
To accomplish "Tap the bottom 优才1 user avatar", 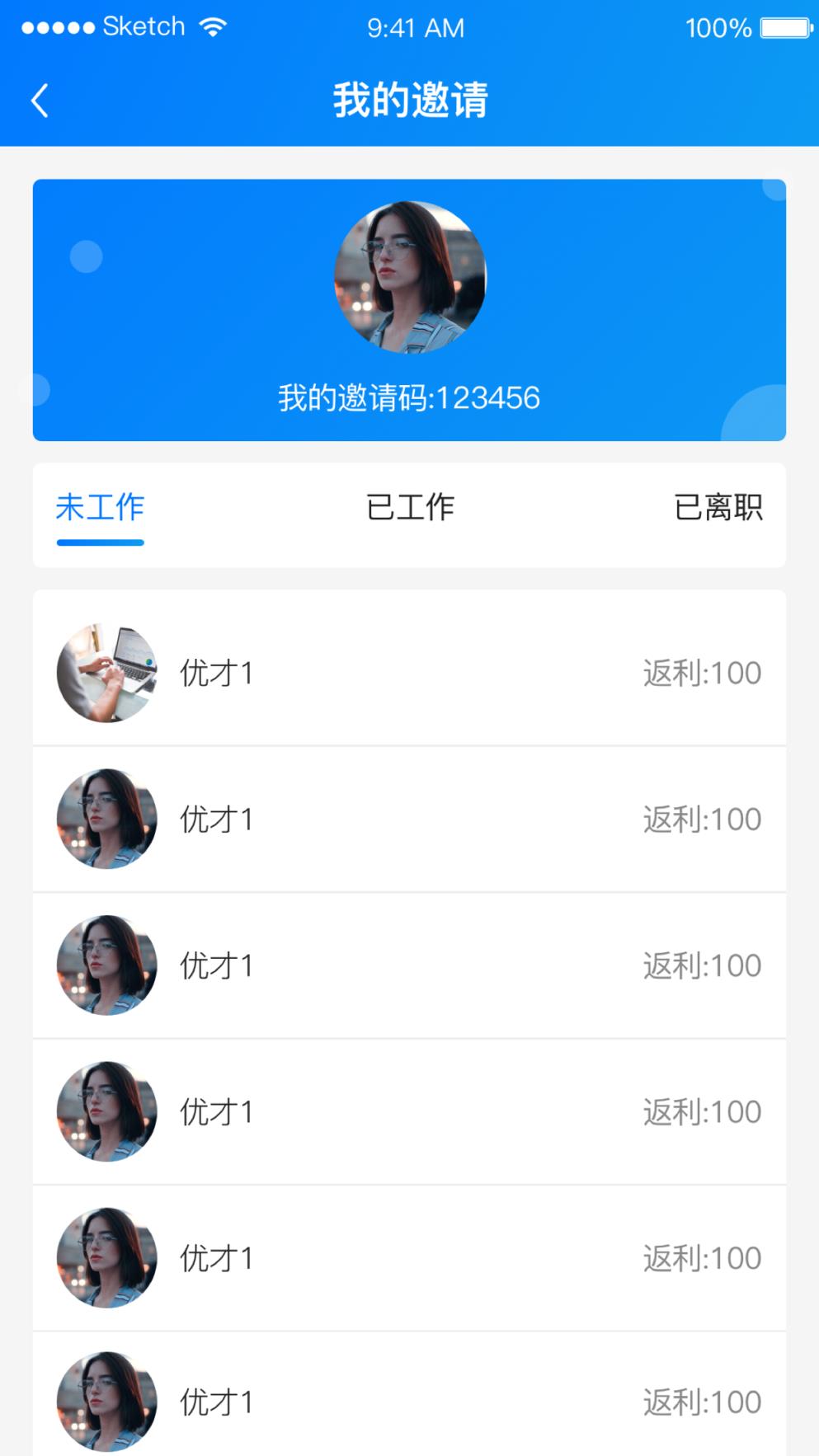I will point(106,1402).
